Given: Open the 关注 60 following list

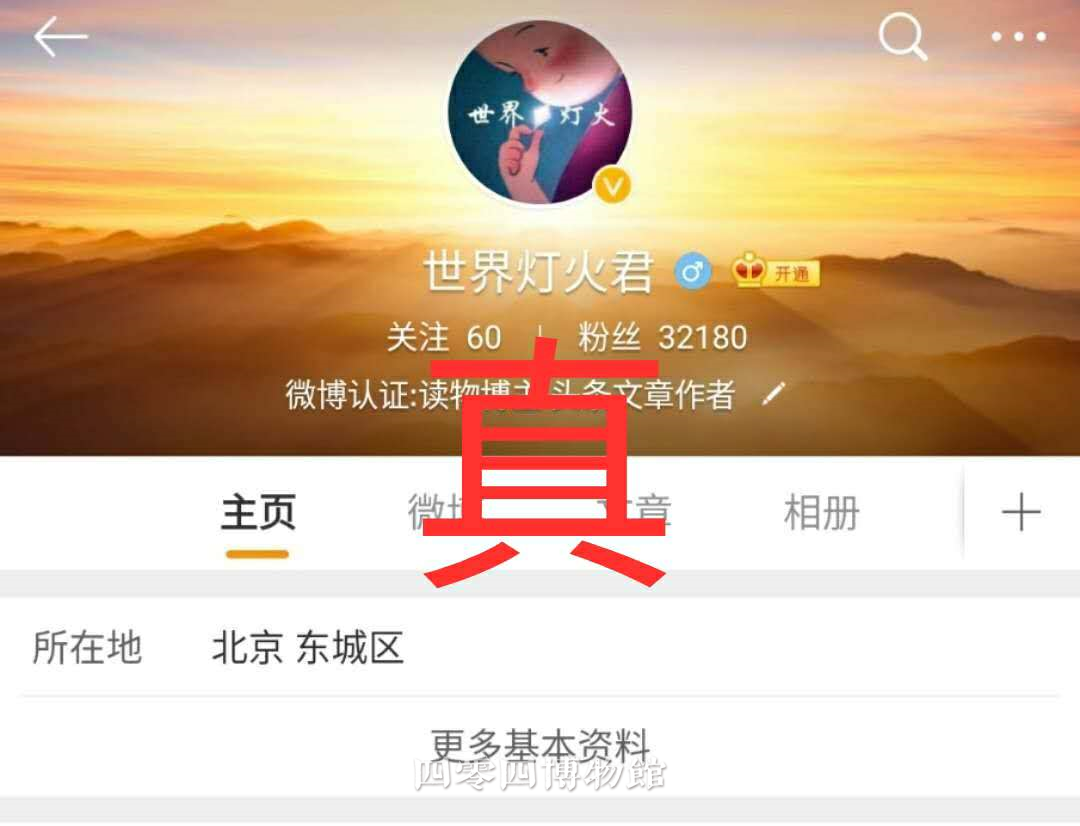Looking at the screenshot, I should coord(443,338).
